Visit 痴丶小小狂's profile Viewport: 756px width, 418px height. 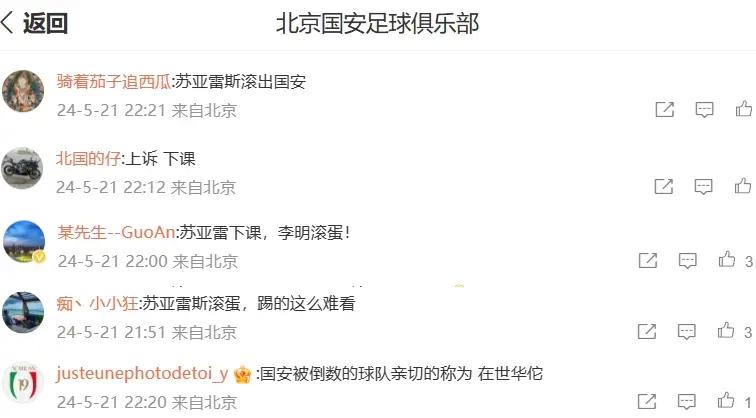tap(97, 304)
